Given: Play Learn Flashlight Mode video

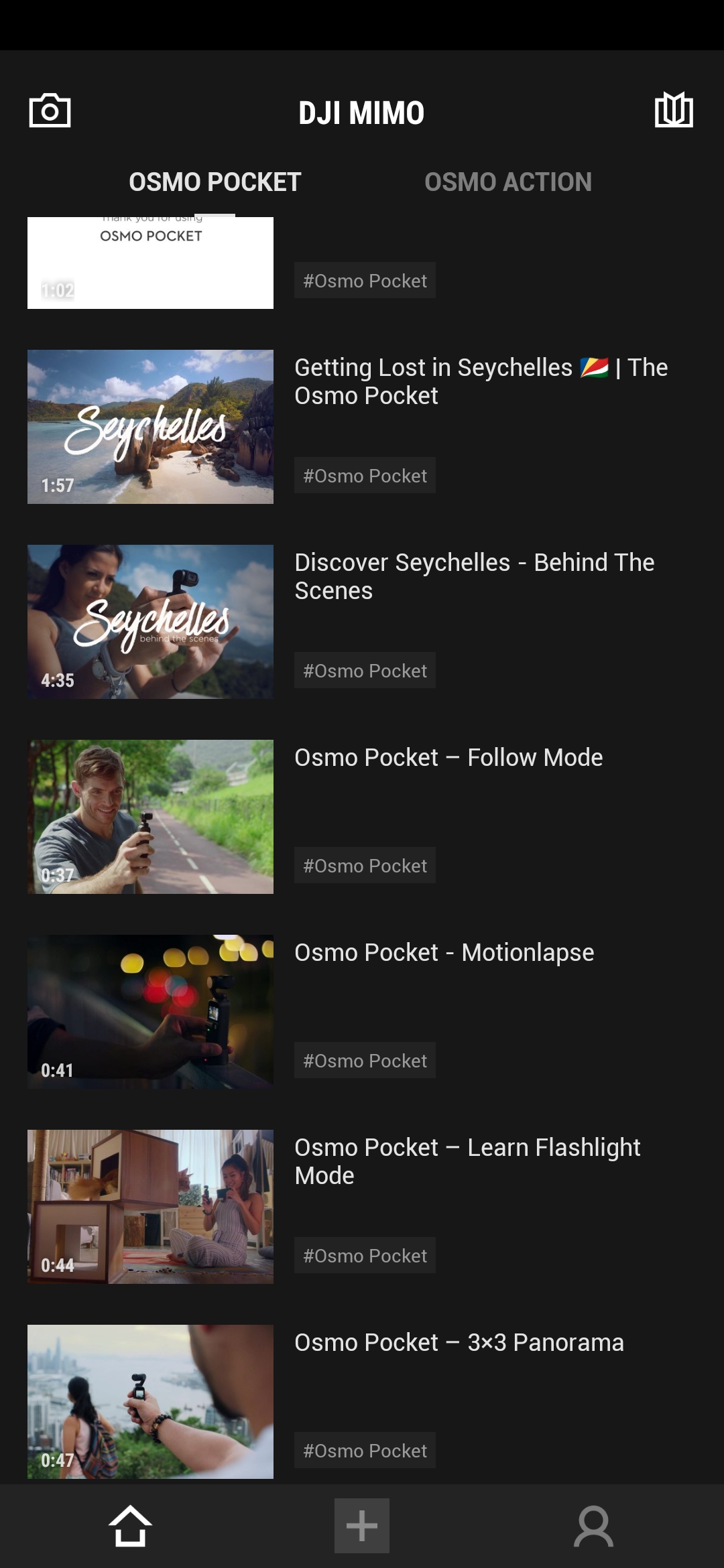Looking at the screenshot, I should 150,1207.
